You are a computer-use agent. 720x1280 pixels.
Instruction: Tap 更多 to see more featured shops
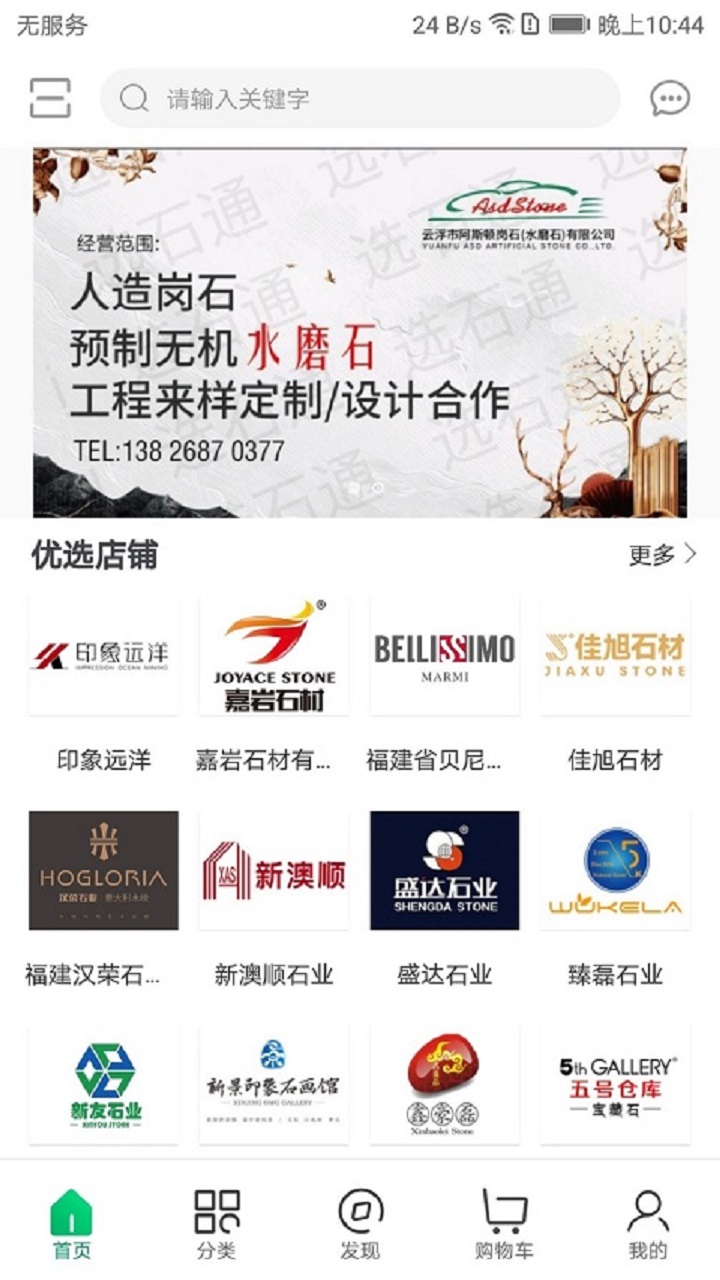click(x=662, y=555)
